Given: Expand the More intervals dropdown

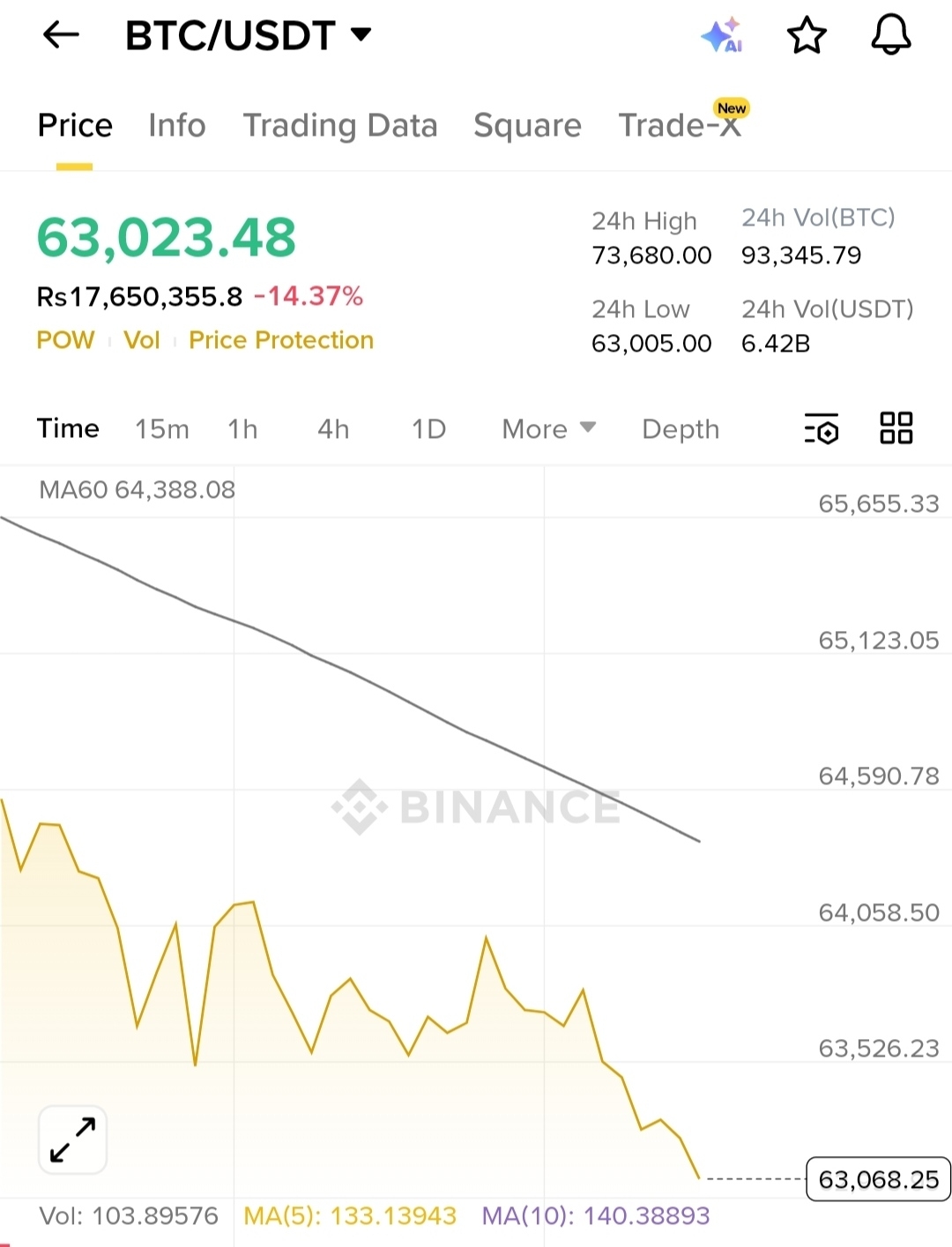Looking at the screenshot, I should click(548, 429).
